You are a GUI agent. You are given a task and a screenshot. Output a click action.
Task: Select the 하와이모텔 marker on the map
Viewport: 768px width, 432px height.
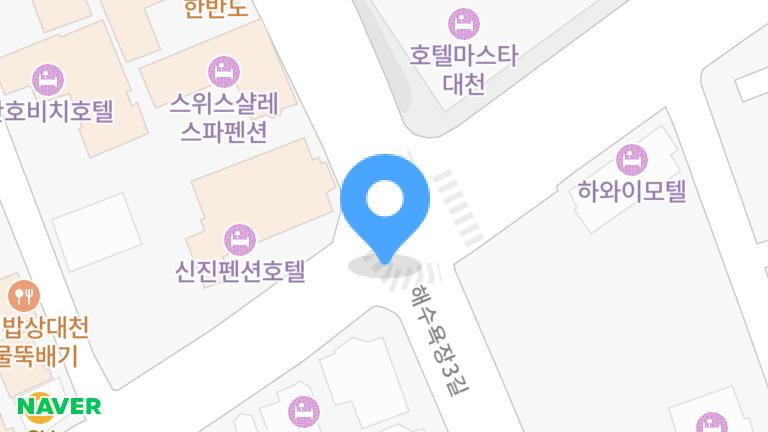click(x=631, y=158)
